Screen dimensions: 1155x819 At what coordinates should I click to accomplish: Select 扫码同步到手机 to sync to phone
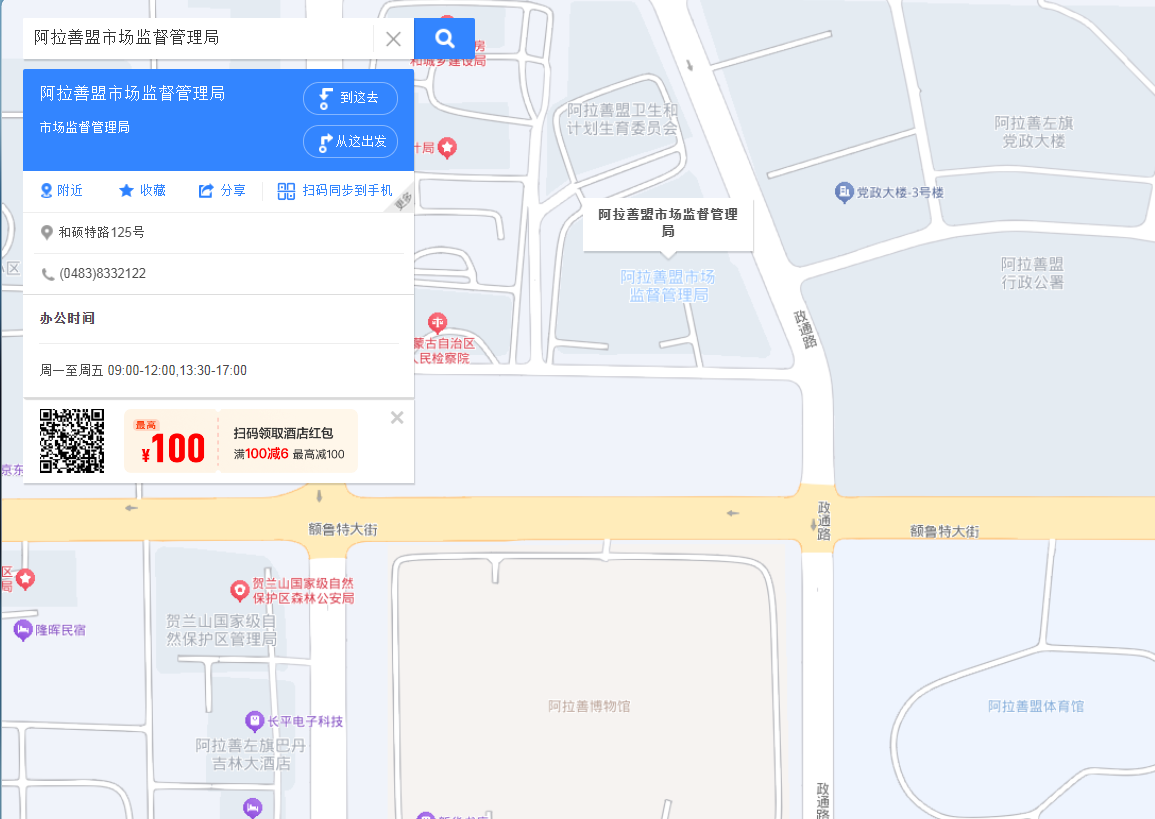(x=336, y=191)
